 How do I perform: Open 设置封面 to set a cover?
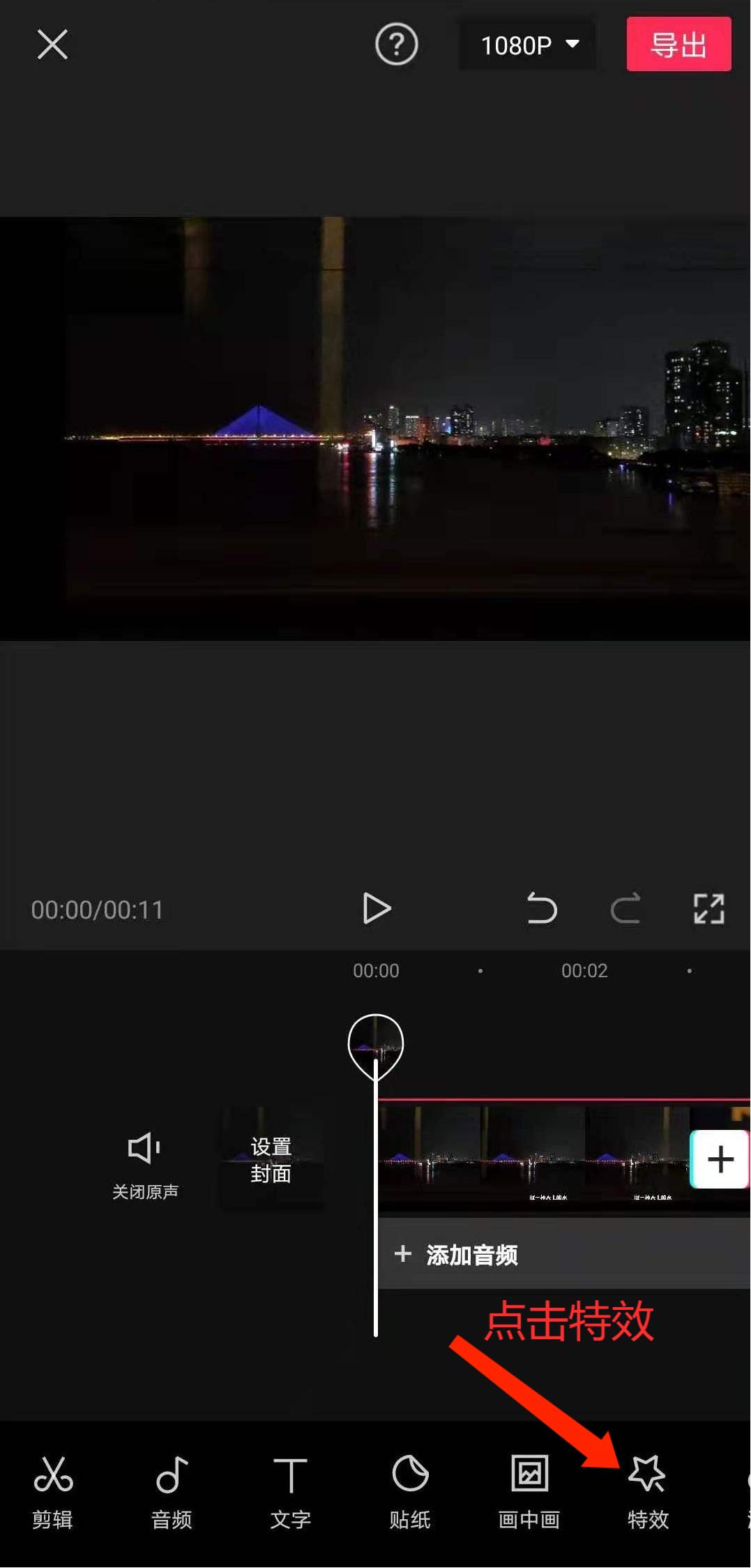click(271, 1159)
